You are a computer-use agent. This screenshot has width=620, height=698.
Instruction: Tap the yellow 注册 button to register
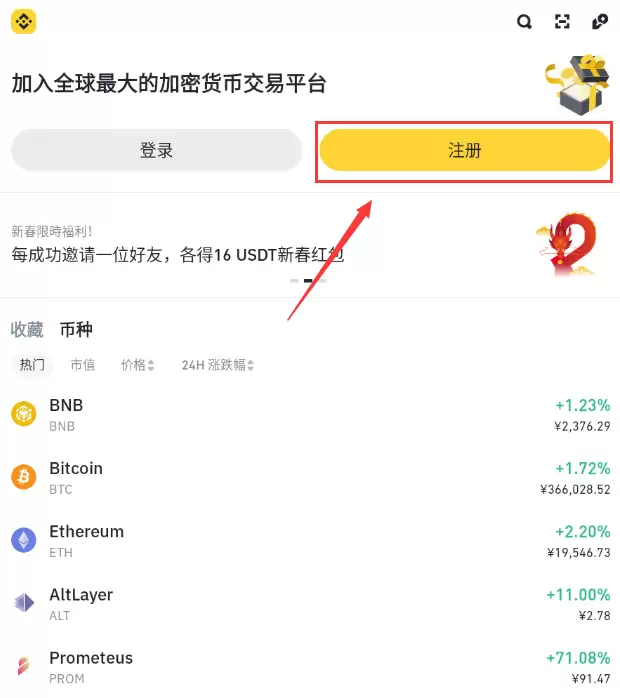click(x=464, y=151)
